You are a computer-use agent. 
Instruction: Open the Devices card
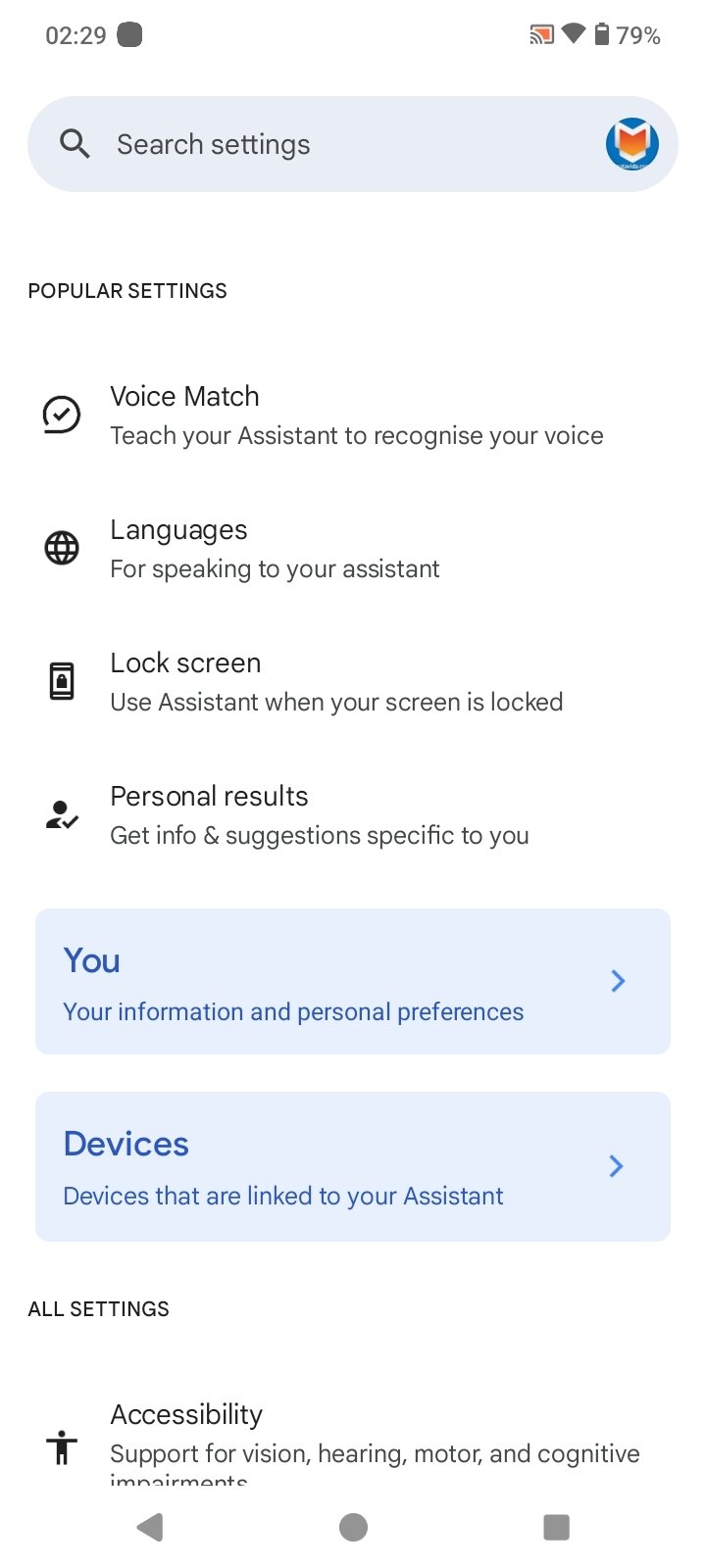pyautogui.click(x=353, y=1166)
